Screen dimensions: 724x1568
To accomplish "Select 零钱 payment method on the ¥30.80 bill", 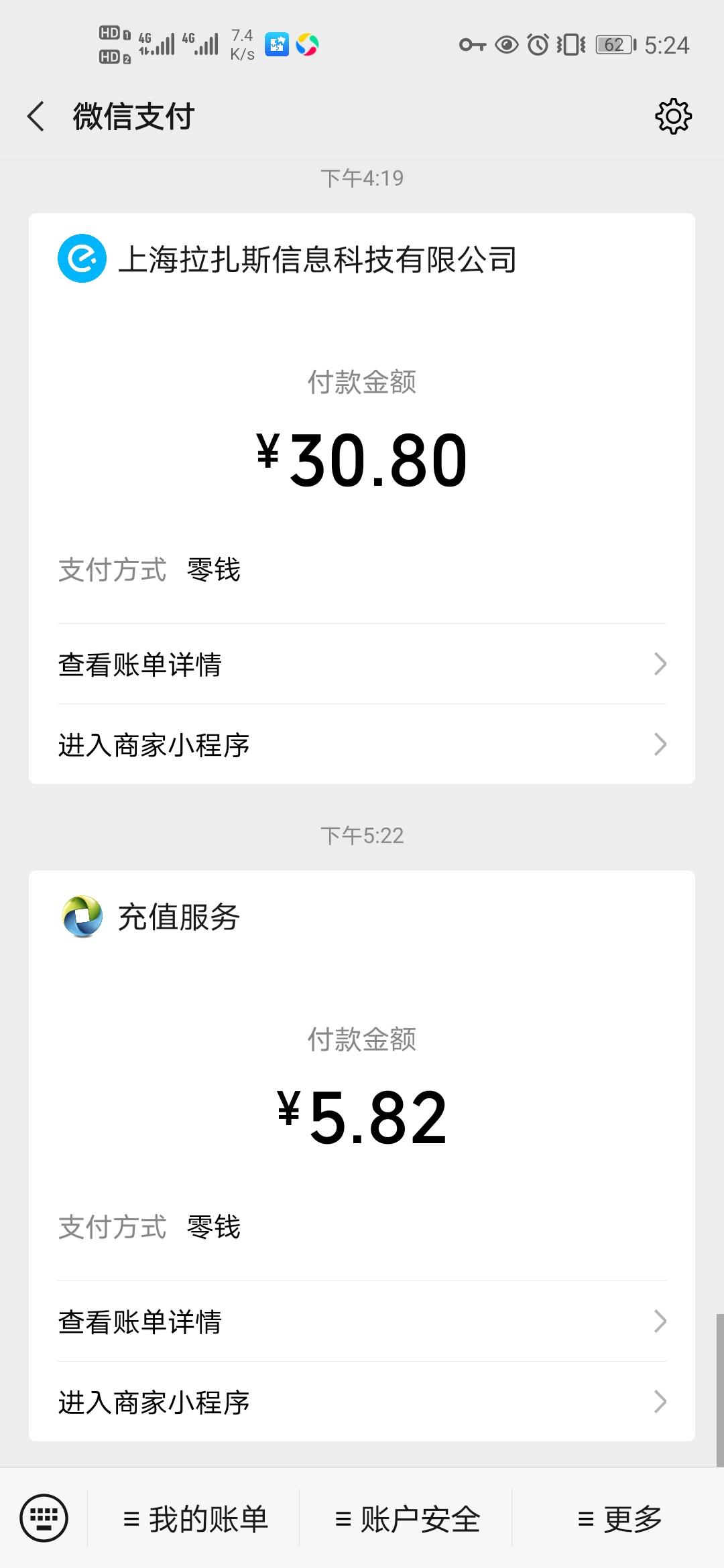I will [x=213, y=570].
